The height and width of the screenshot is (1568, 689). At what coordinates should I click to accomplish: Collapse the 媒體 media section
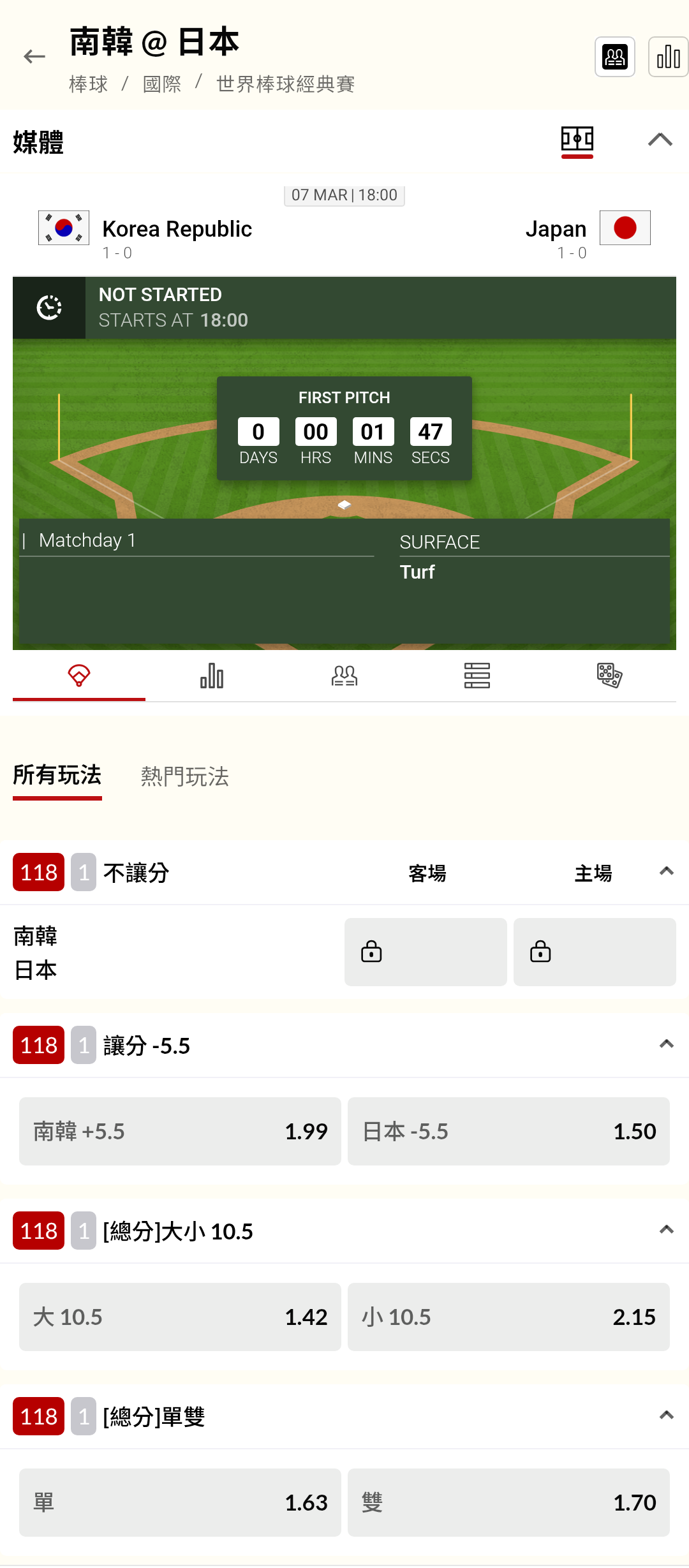click(660, 140)
